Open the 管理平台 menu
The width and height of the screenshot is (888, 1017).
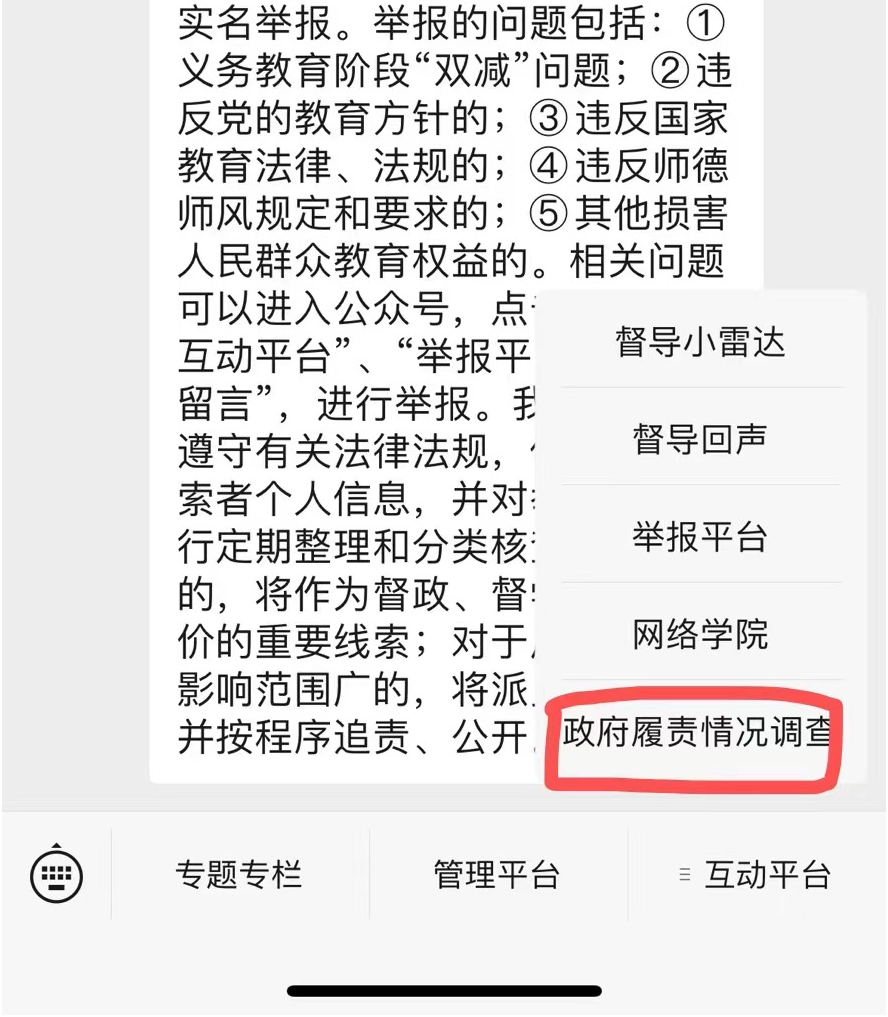click(x=496, y=875)
